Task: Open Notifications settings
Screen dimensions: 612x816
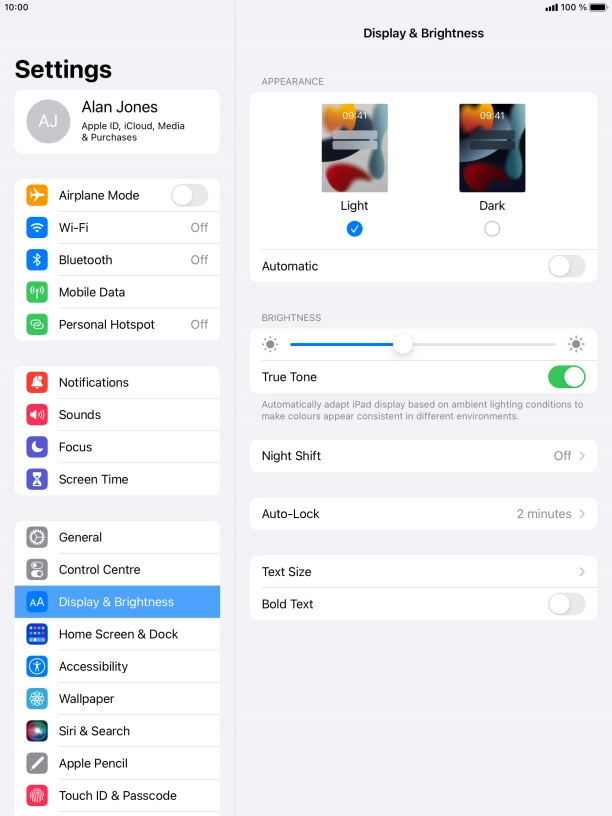Action: coord(117,382)
